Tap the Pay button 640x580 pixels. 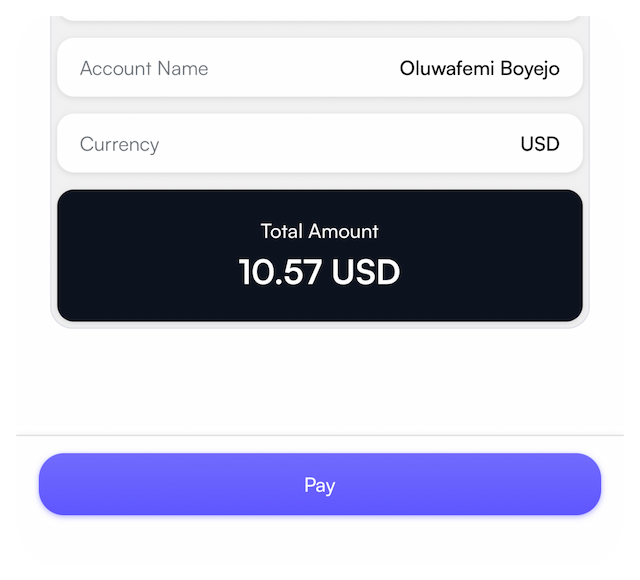[x=320, y=485]
